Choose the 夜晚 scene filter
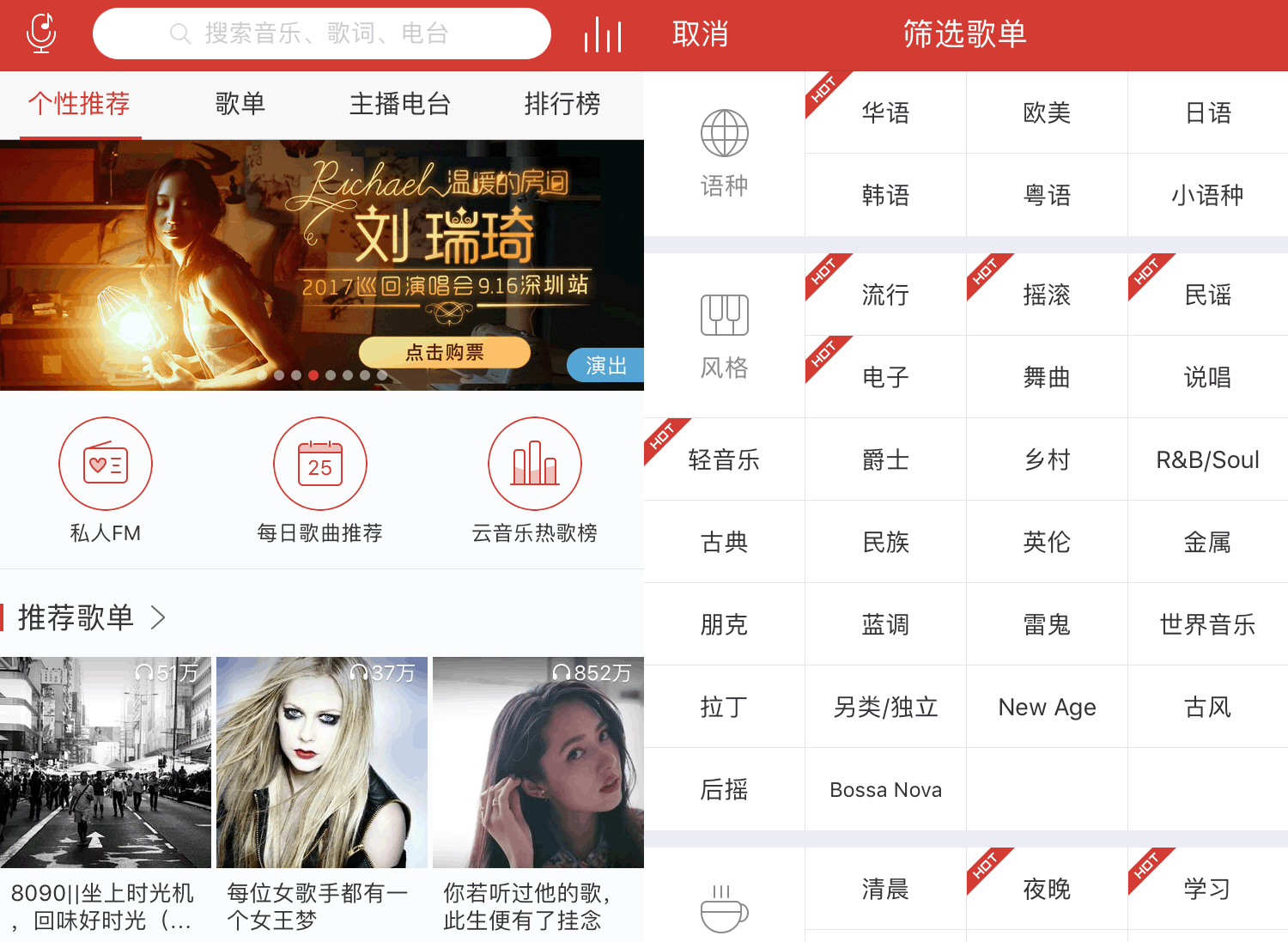Viewport: 1288px width, 942px height. click(1047, 889)
